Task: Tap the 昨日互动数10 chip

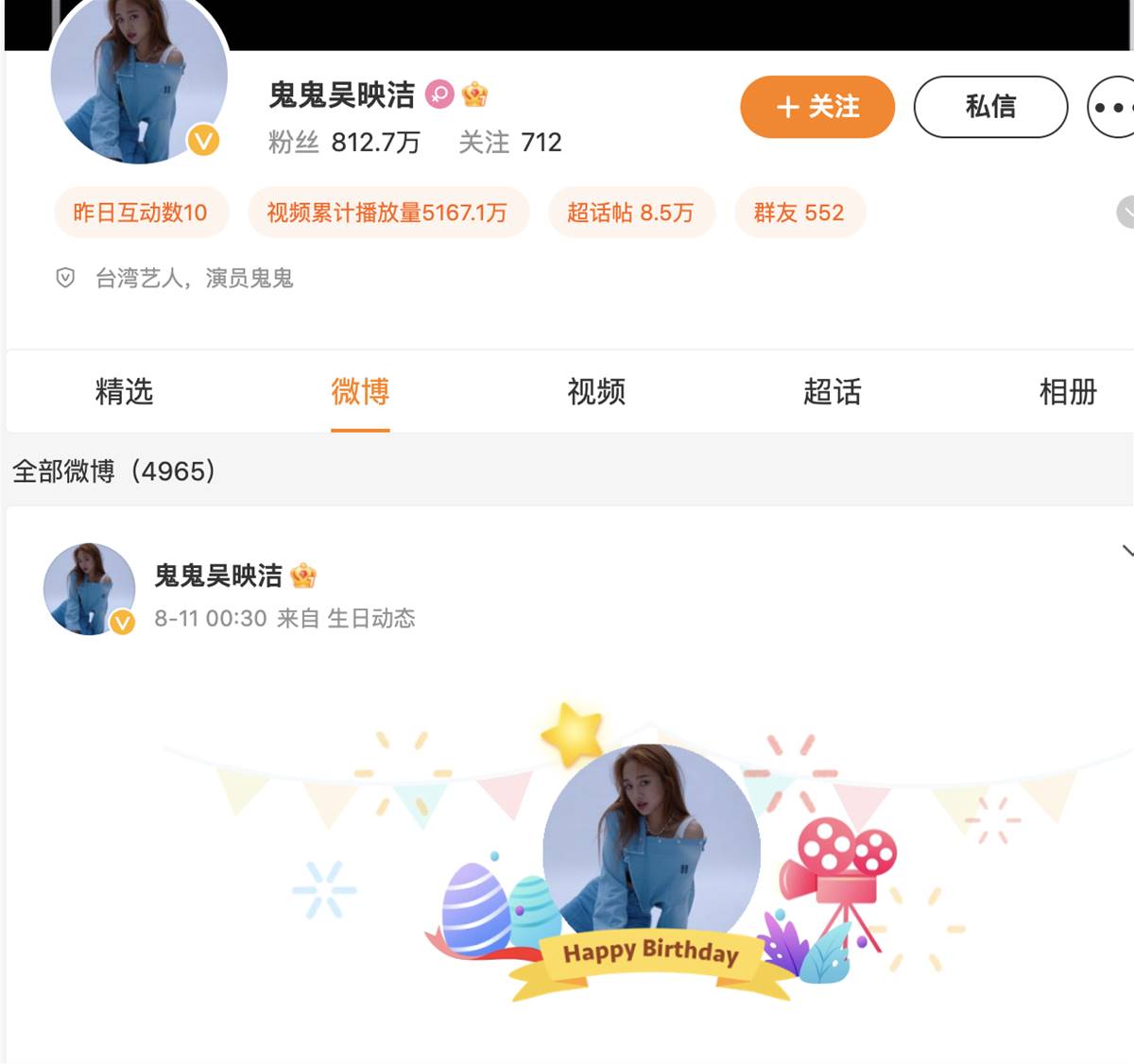Action: click(x=140, y=213)
